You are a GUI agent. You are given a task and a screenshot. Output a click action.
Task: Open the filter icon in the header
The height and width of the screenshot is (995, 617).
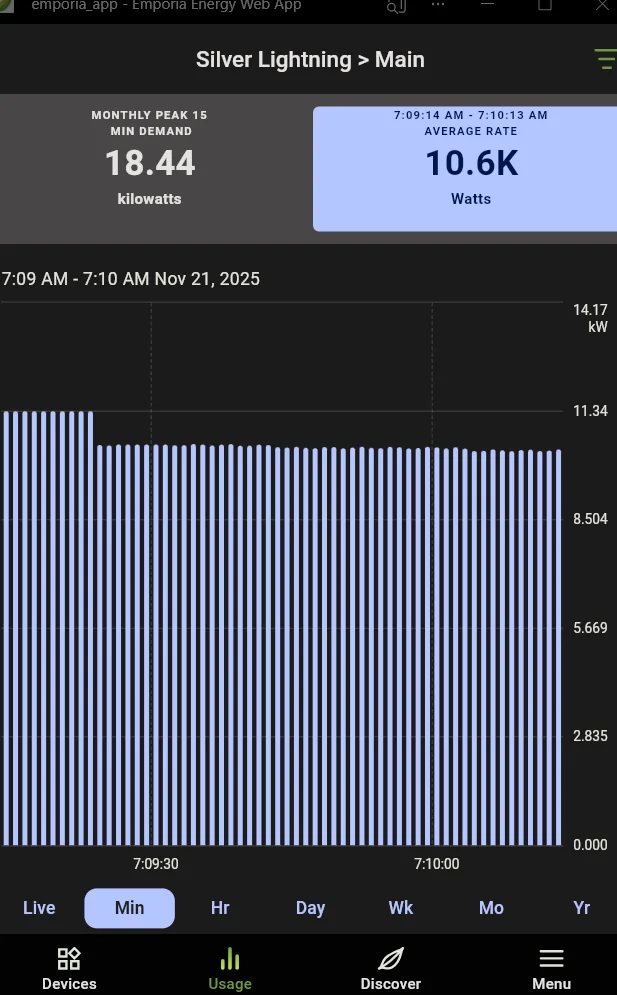pos(605,60)
